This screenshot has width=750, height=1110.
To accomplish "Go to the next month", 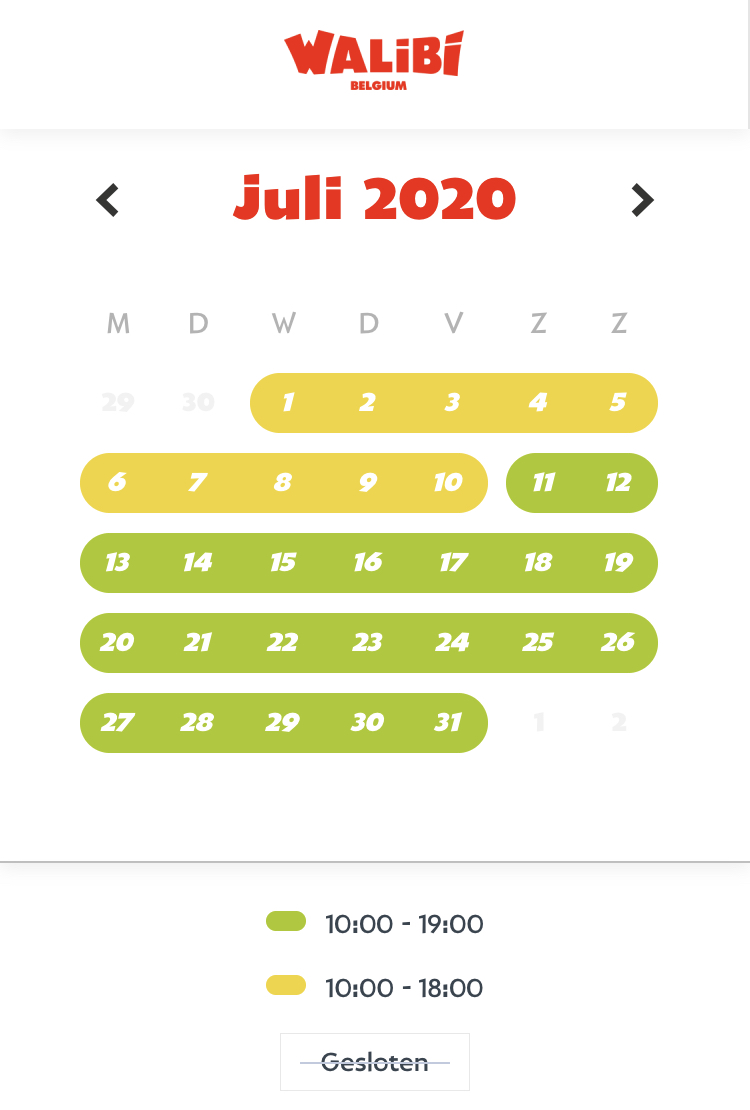I will [642, 200].
